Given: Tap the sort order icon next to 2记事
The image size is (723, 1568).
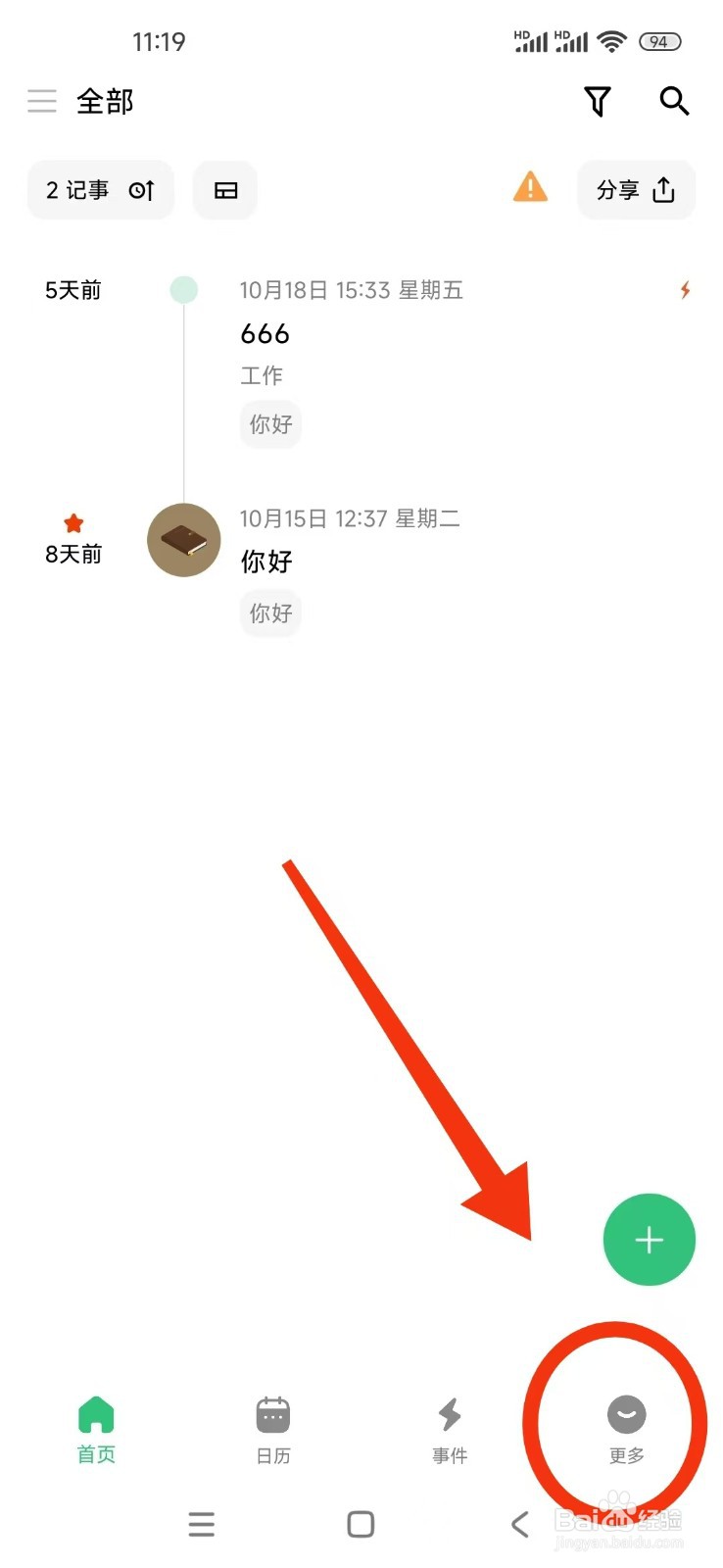Looking at the screenshot, I should 141,190.
